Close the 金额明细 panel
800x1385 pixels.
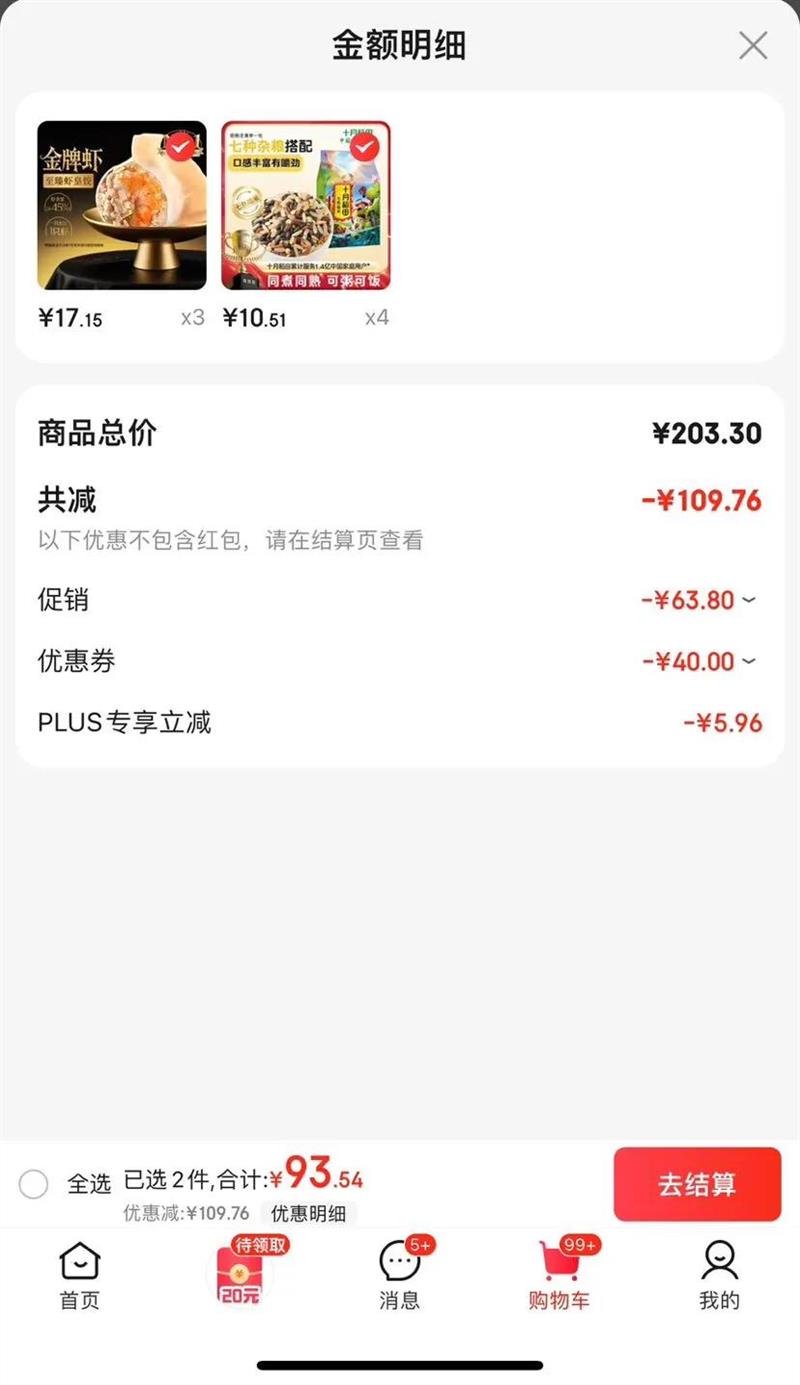752,46
